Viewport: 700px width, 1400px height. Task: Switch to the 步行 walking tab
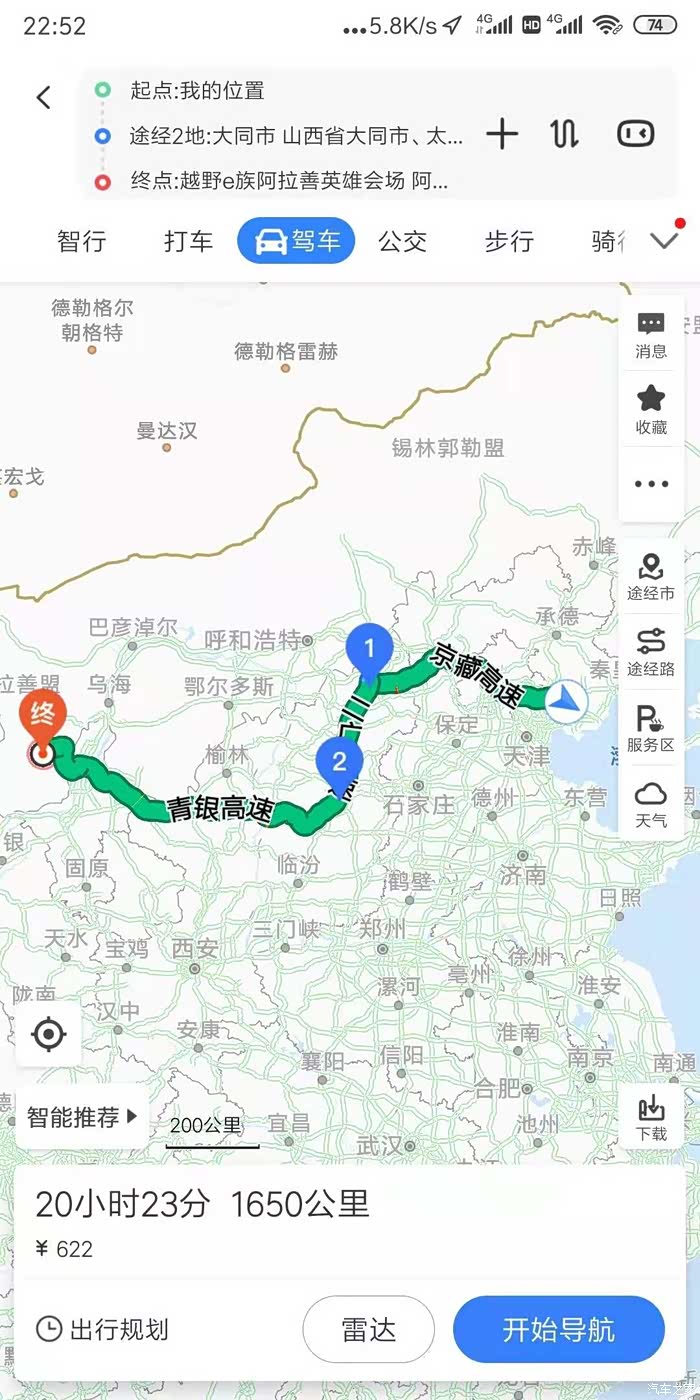coord(509,241)
